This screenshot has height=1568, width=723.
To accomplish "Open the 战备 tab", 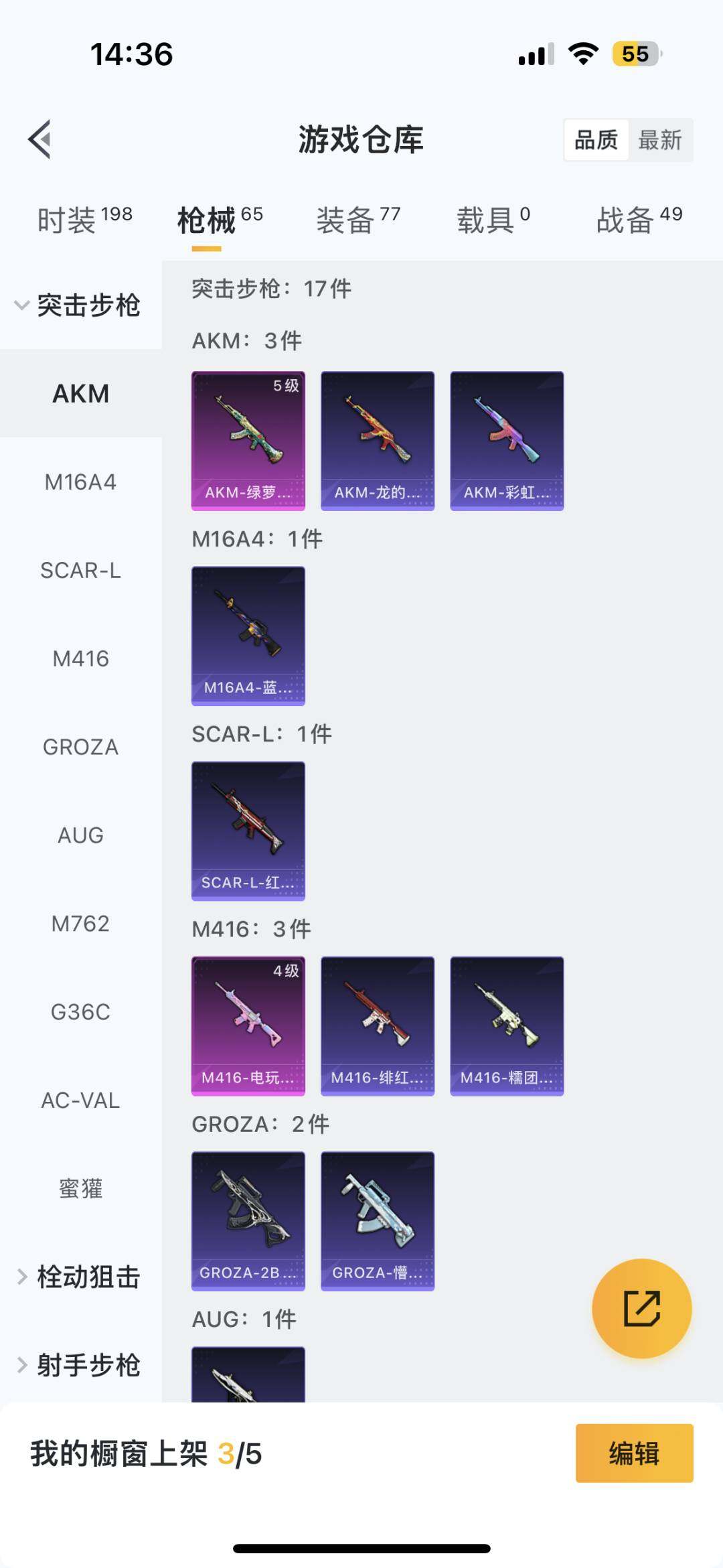I will point(638,220).
